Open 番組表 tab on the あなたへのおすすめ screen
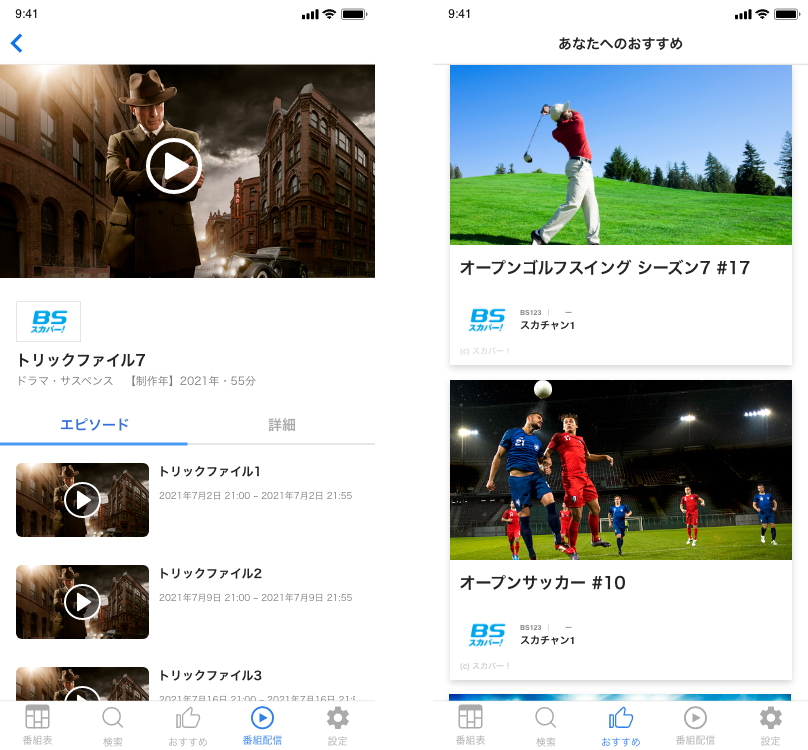The width and height of the screenshot is (808, 750). coord(470,724)
